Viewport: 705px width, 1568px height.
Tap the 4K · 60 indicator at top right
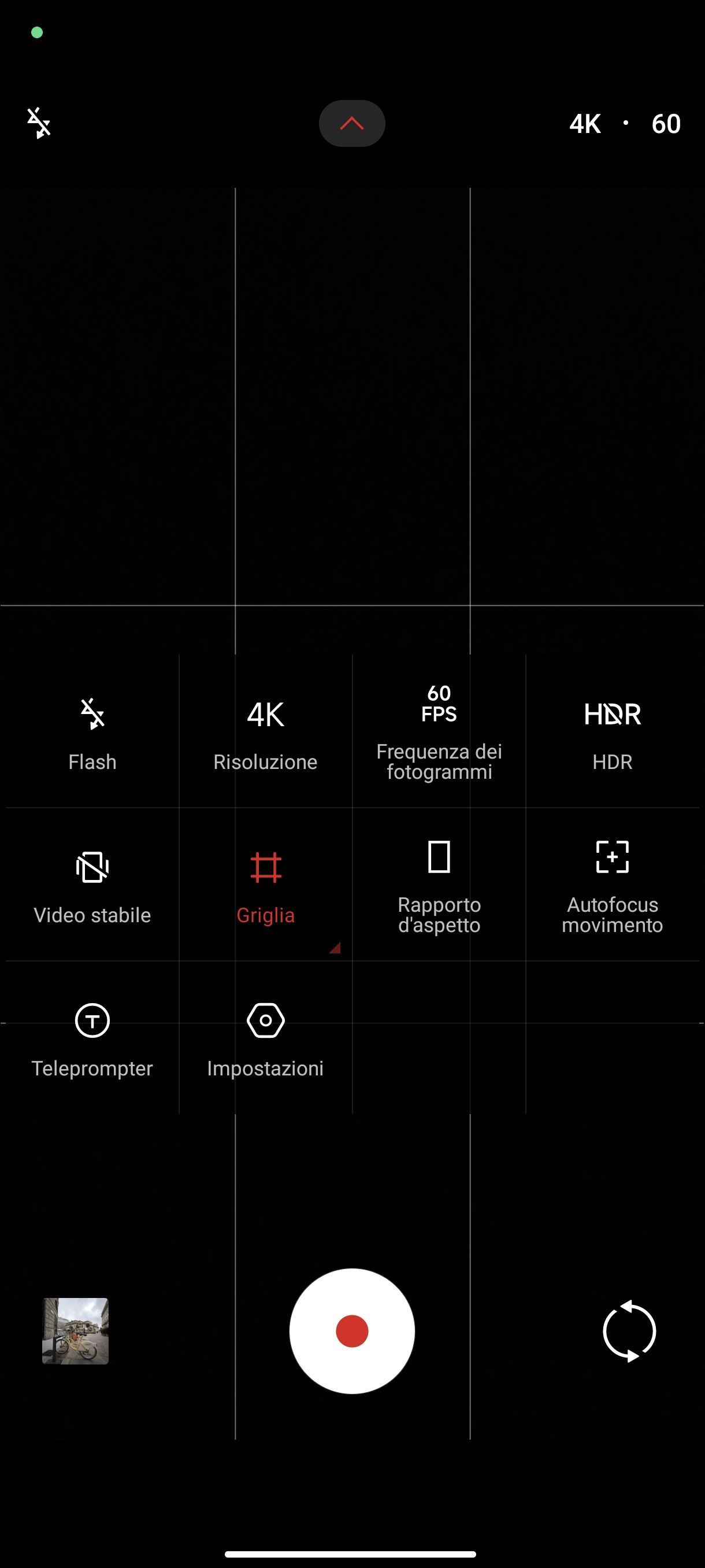(x=625, y=124)
